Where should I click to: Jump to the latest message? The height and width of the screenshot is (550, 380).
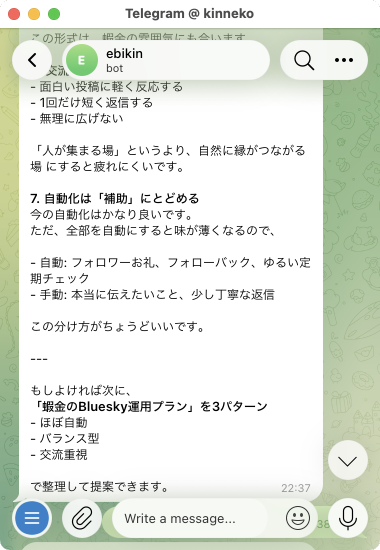click(348, 460)
